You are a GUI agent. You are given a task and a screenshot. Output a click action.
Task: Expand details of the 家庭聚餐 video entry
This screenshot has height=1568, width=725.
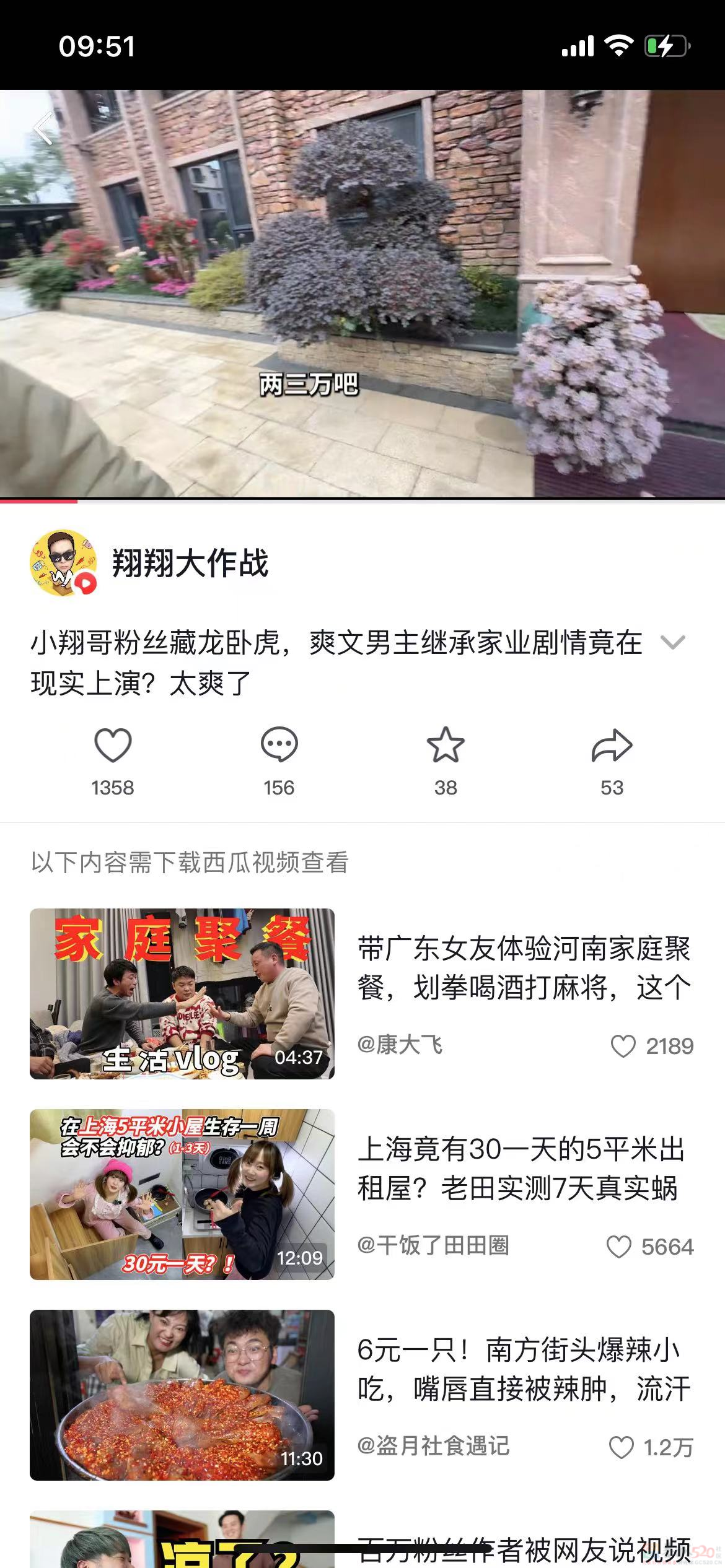click(x=527, y=965)
